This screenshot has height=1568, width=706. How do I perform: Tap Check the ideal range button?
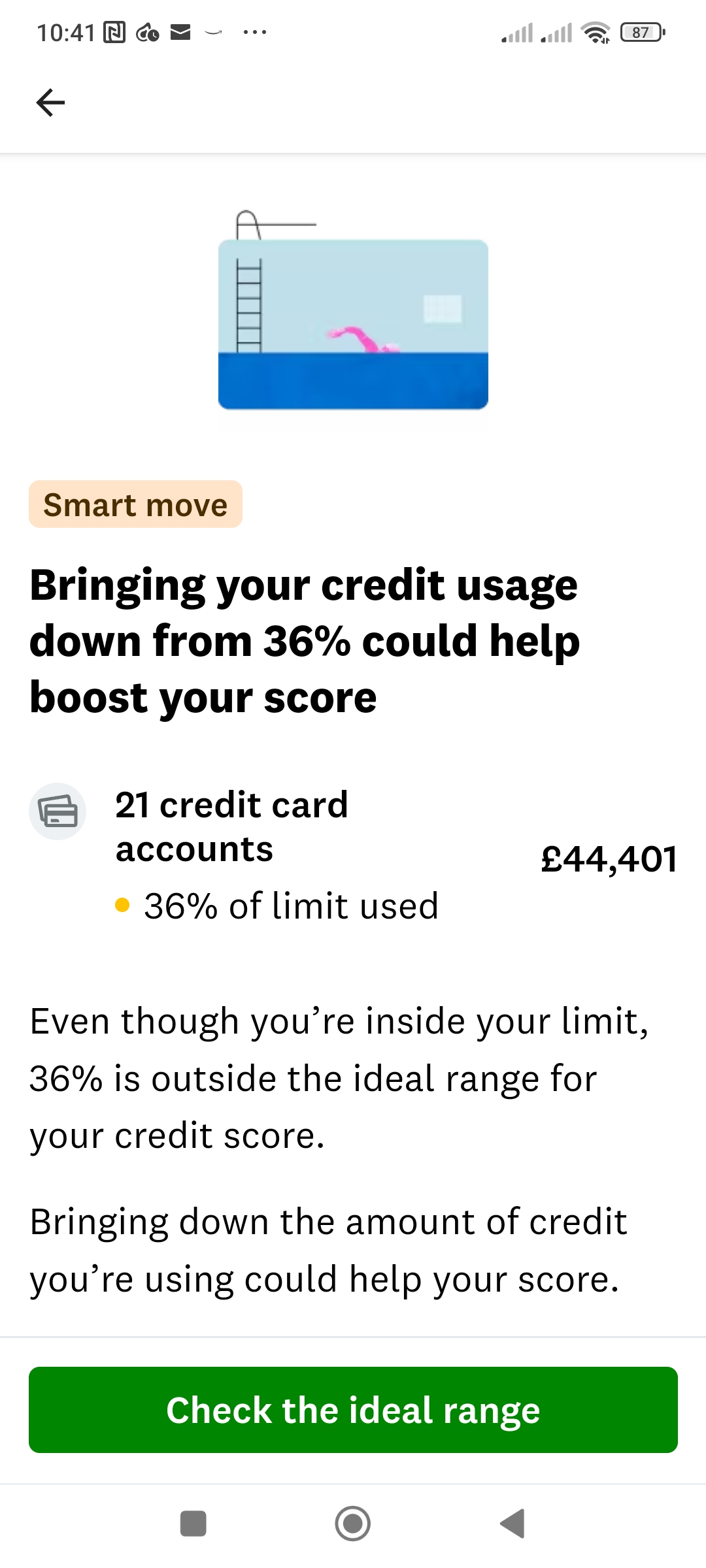(x=353, y=1409)
